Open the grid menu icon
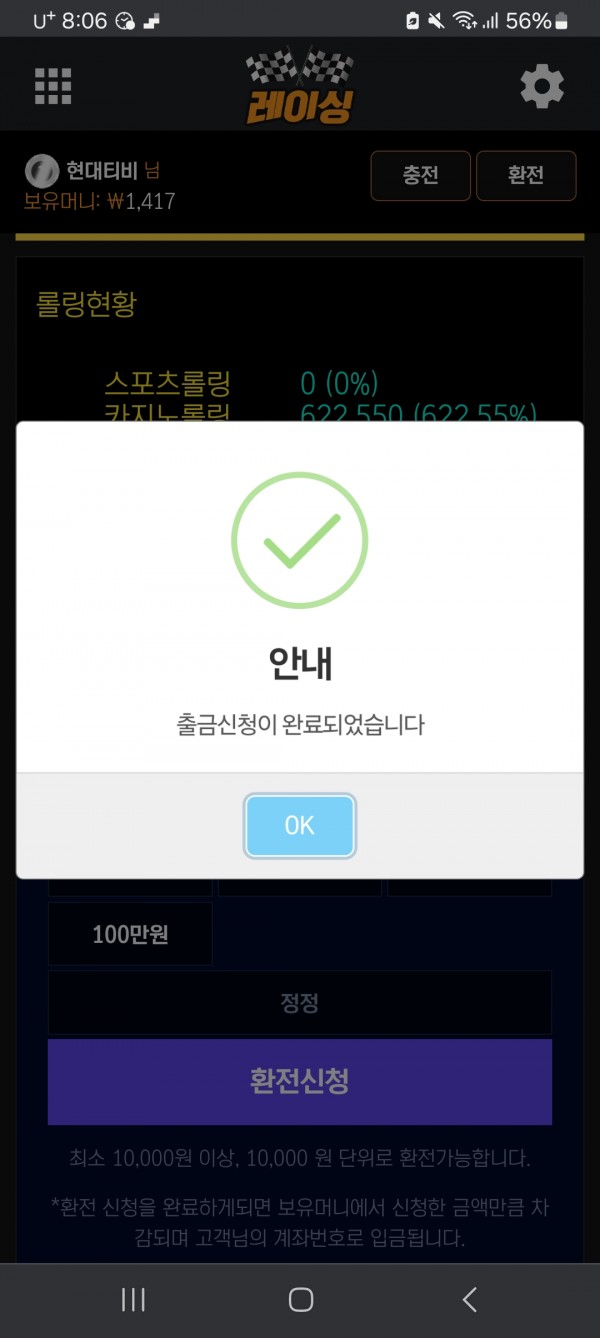 [x=53, y=87]
